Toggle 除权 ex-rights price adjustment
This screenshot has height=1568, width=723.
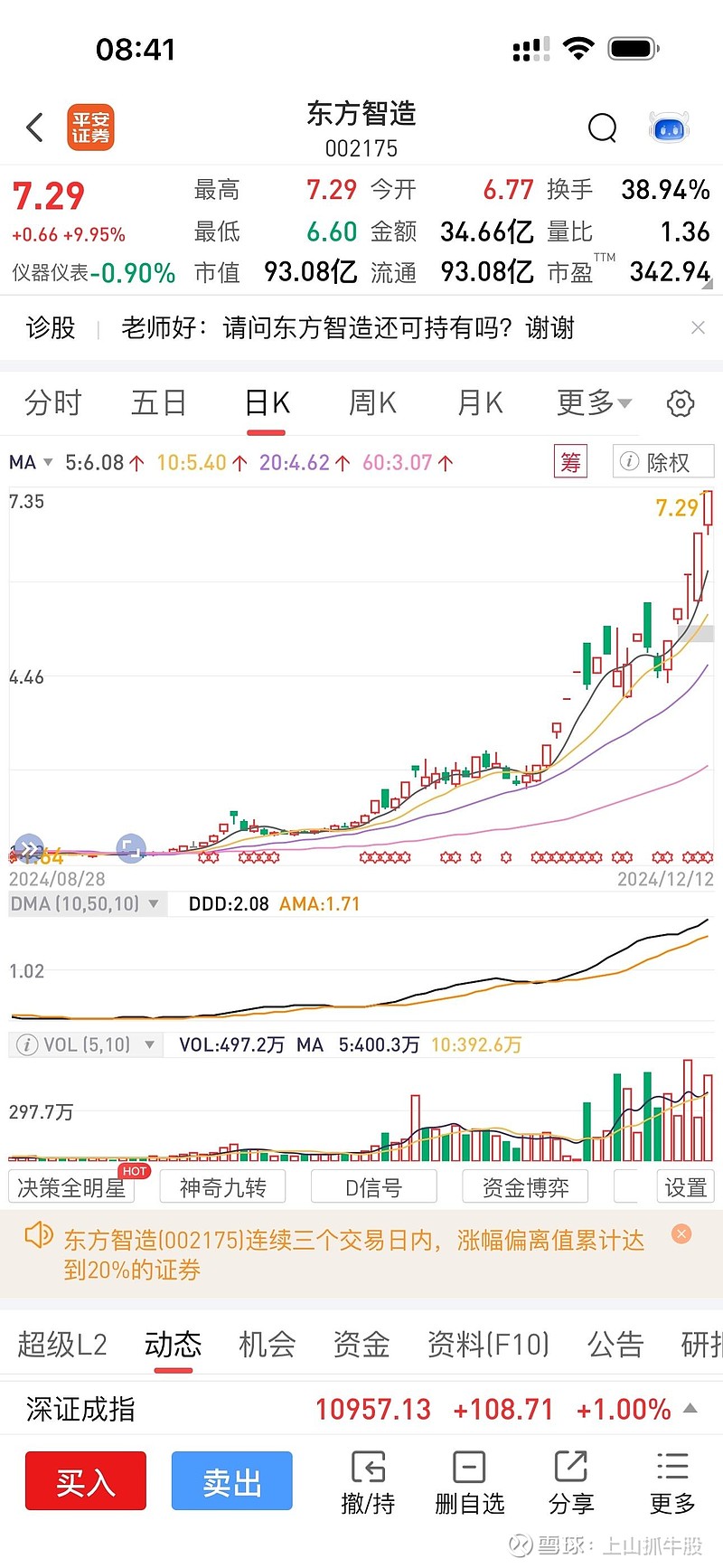tap(662, 462)
